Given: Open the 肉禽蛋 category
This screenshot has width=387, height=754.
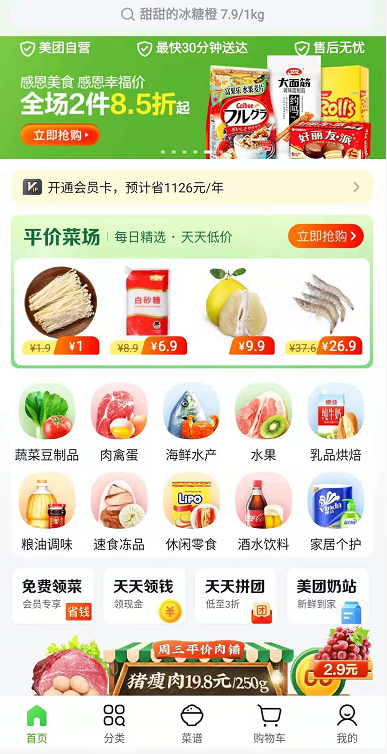Looking at the screenshot, I should [x=119, y=423].
